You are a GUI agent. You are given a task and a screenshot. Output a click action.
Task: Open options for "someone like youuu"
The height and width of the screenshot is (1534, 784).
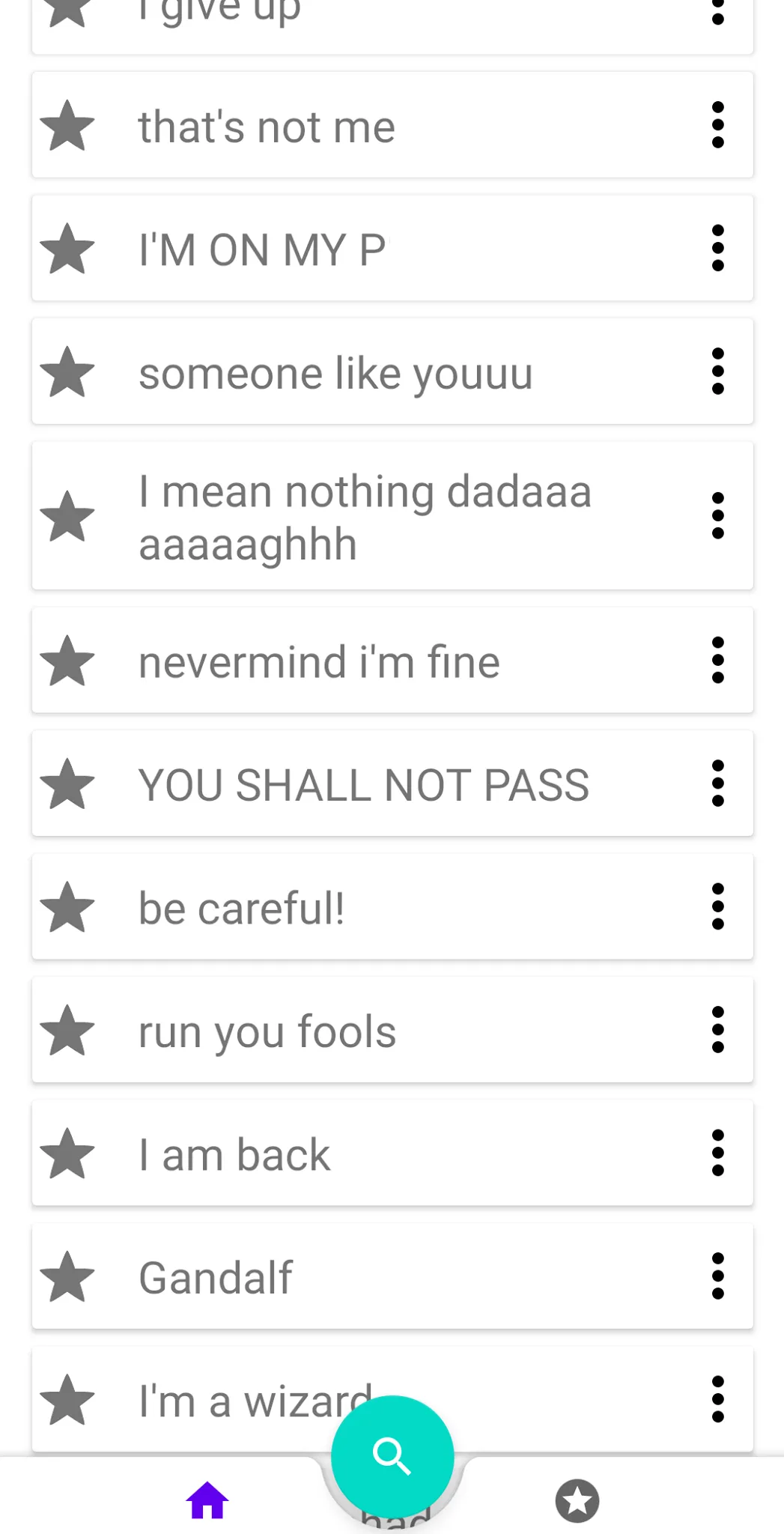click(717, 372)
